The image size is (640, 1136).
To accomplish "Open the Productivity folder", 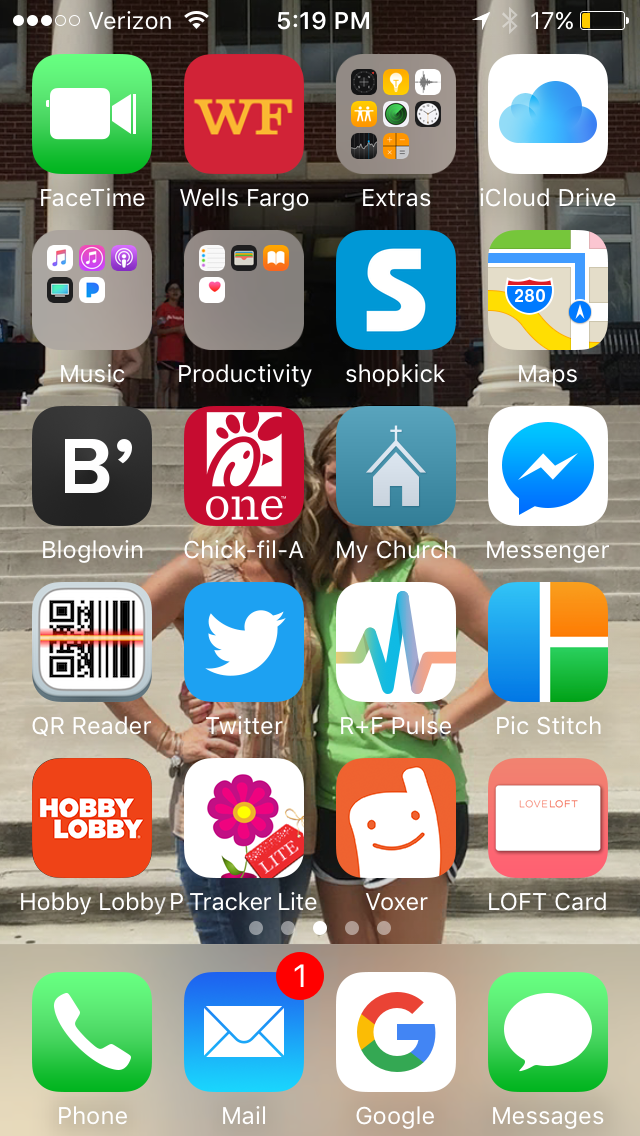I will [244, 290].
